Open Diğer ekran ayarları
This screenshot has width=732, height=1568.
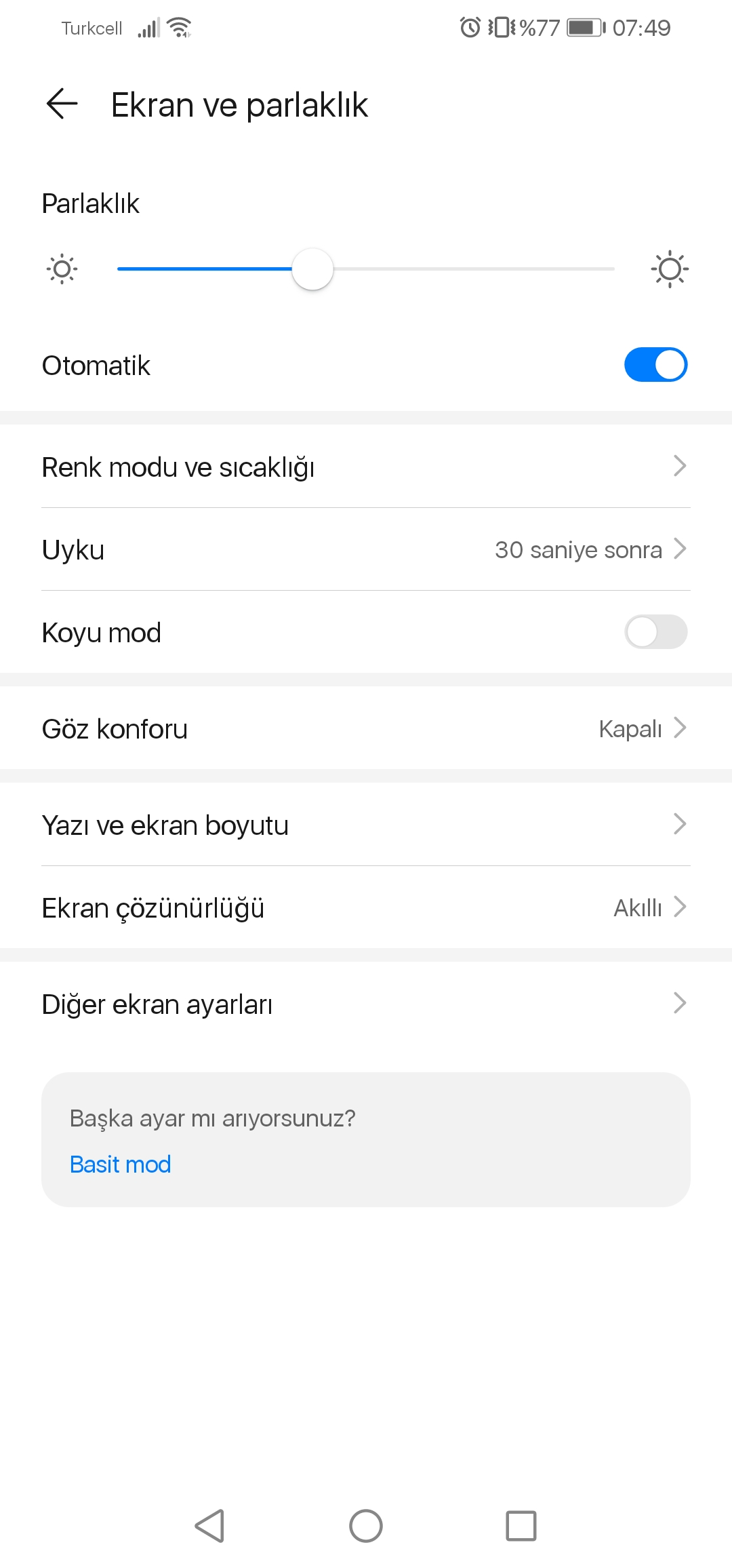point(366,1004)
